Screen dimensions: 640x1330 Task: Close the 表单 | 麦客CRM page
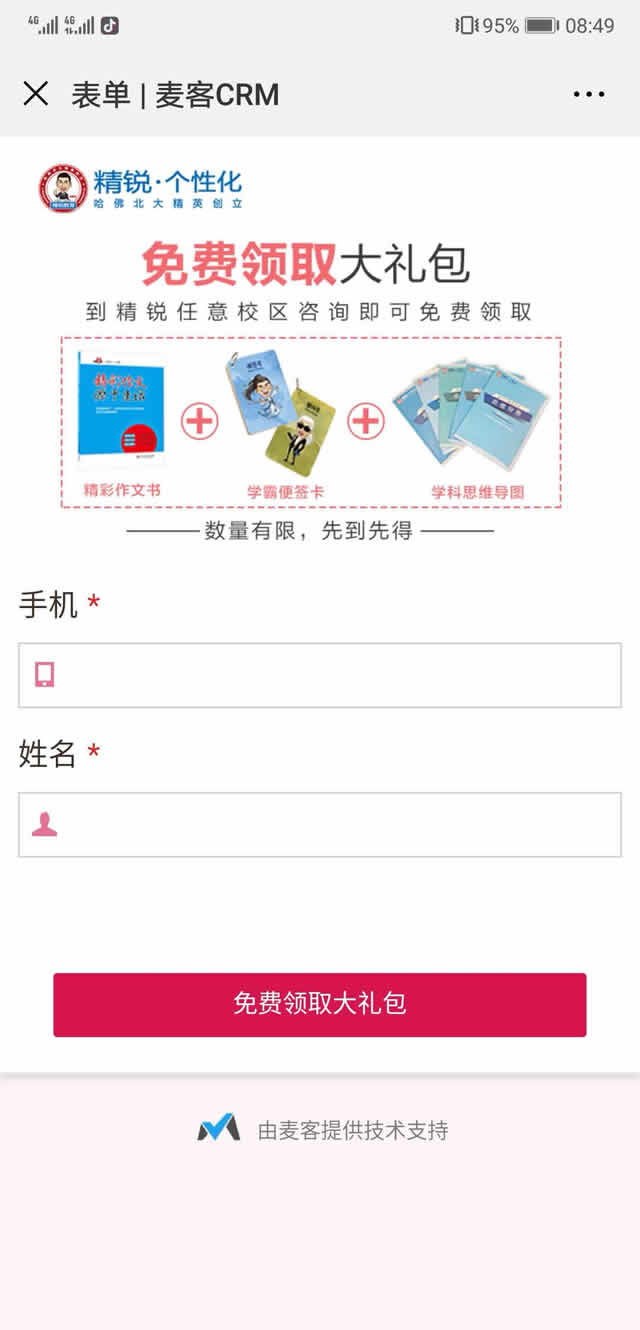tap(35, 94)
